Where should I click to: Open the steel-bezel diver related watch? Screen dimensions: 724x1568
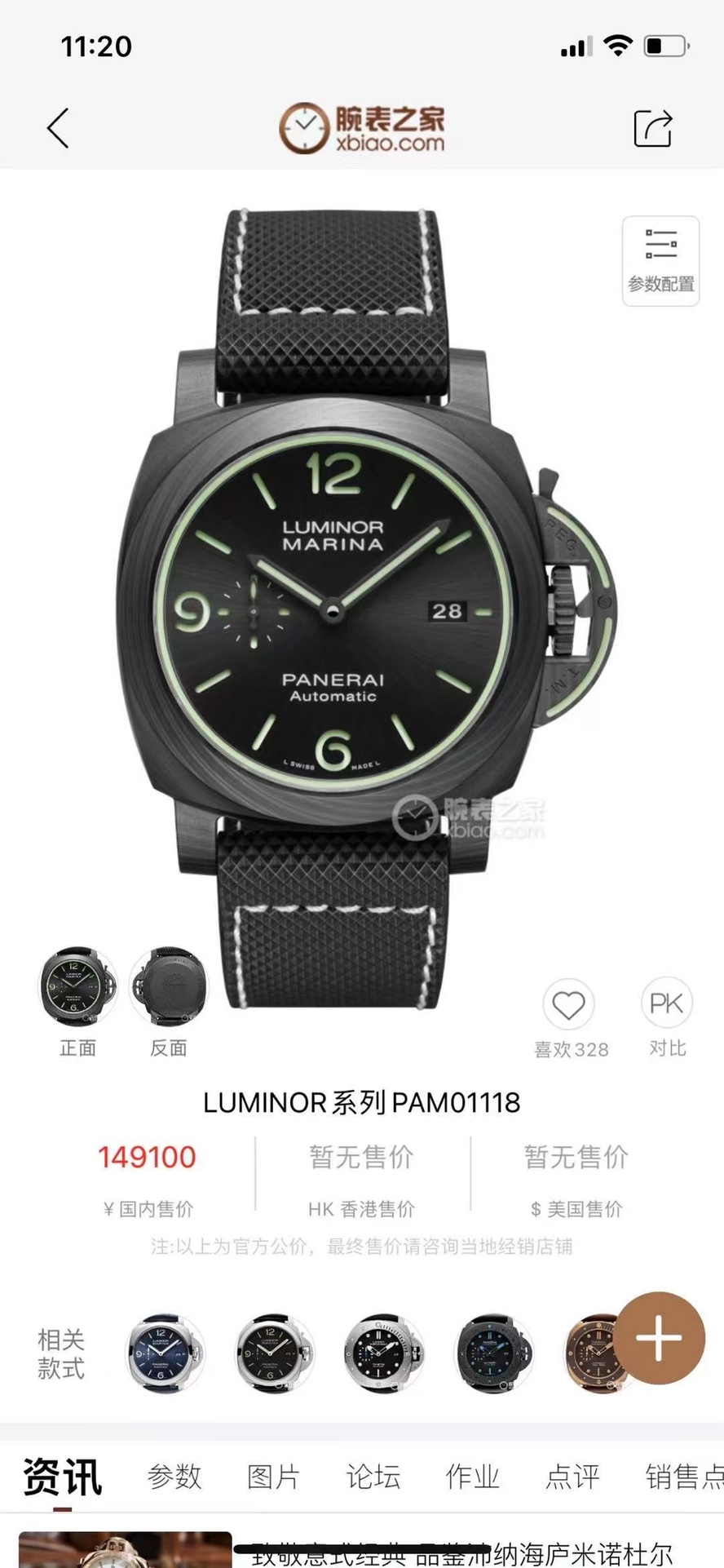383,1354
